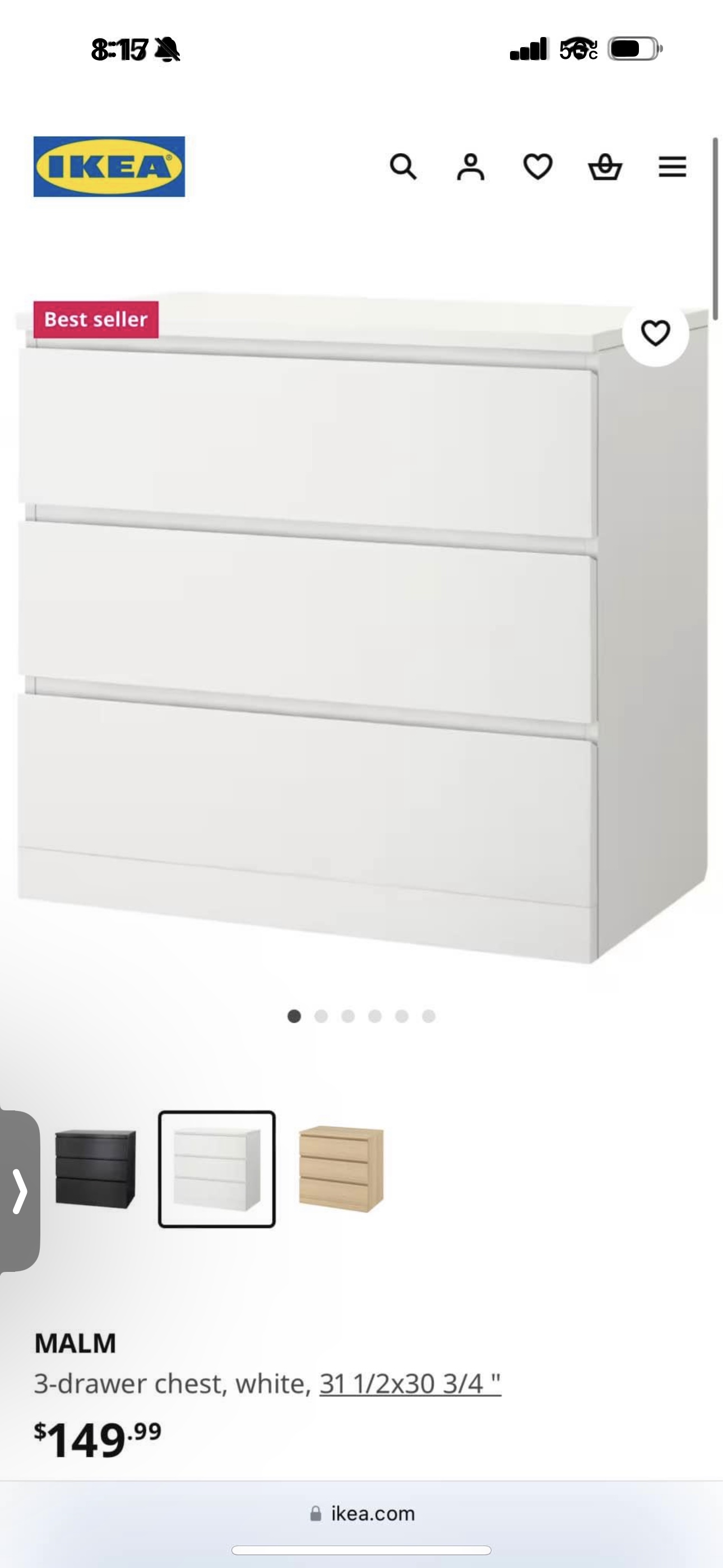Tap the ikea.com address bar

point(361,1513)
